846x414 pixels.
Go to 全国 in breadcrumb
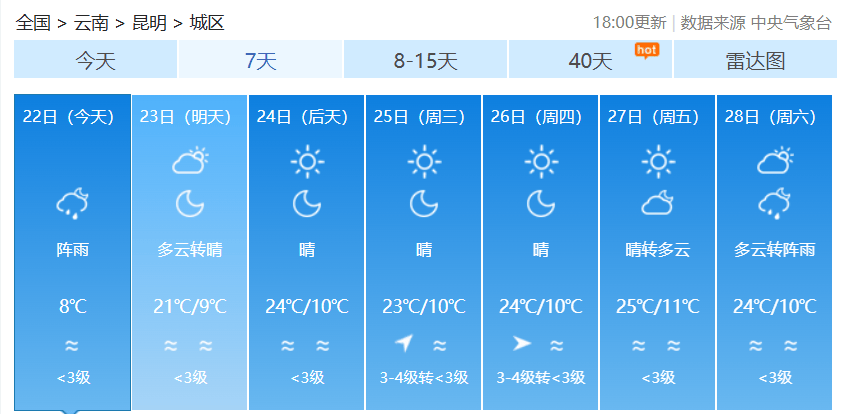(32, 22)
